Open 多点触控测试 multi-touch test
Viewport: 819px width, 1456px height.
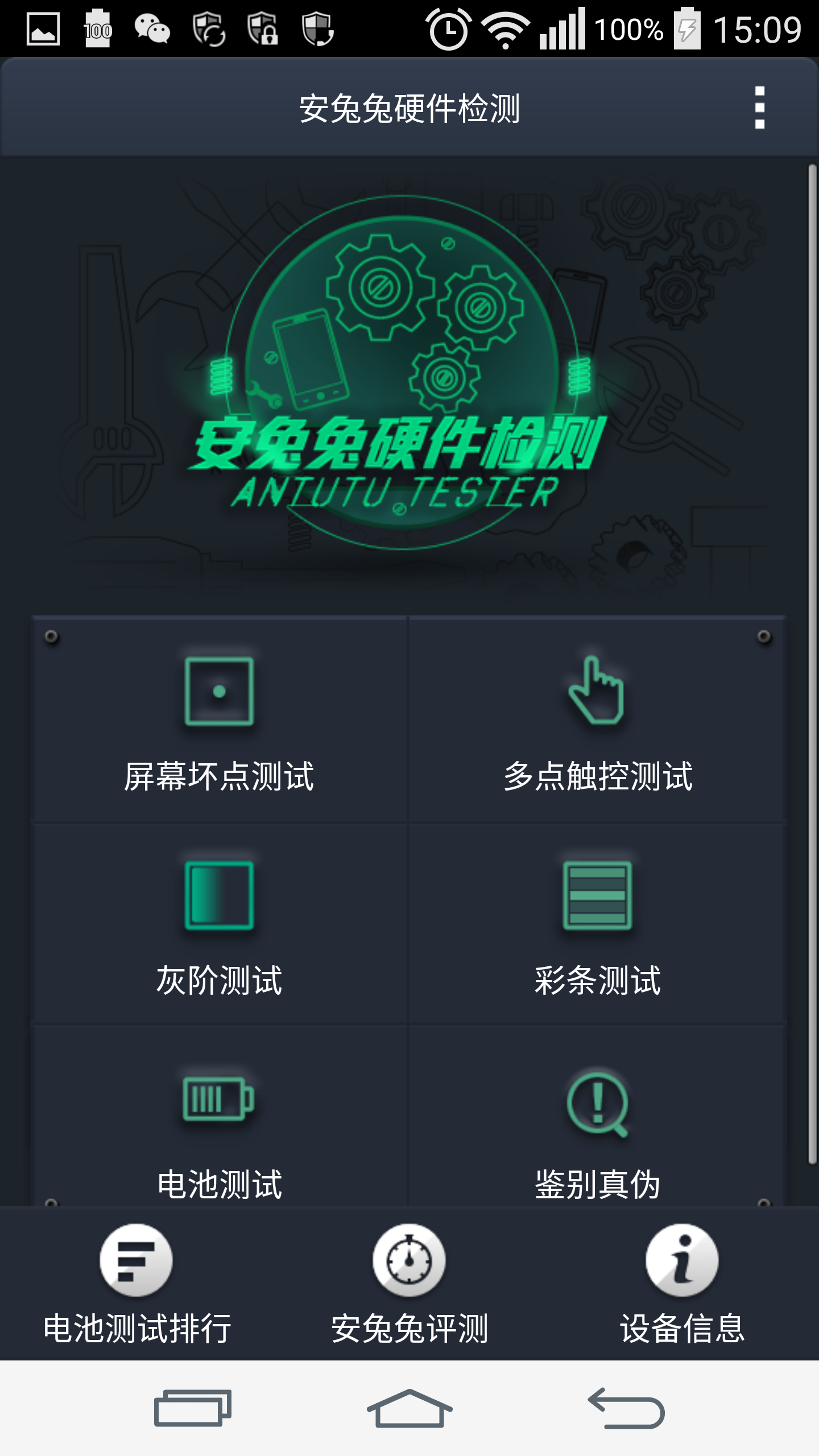click(x=597, y=721)
